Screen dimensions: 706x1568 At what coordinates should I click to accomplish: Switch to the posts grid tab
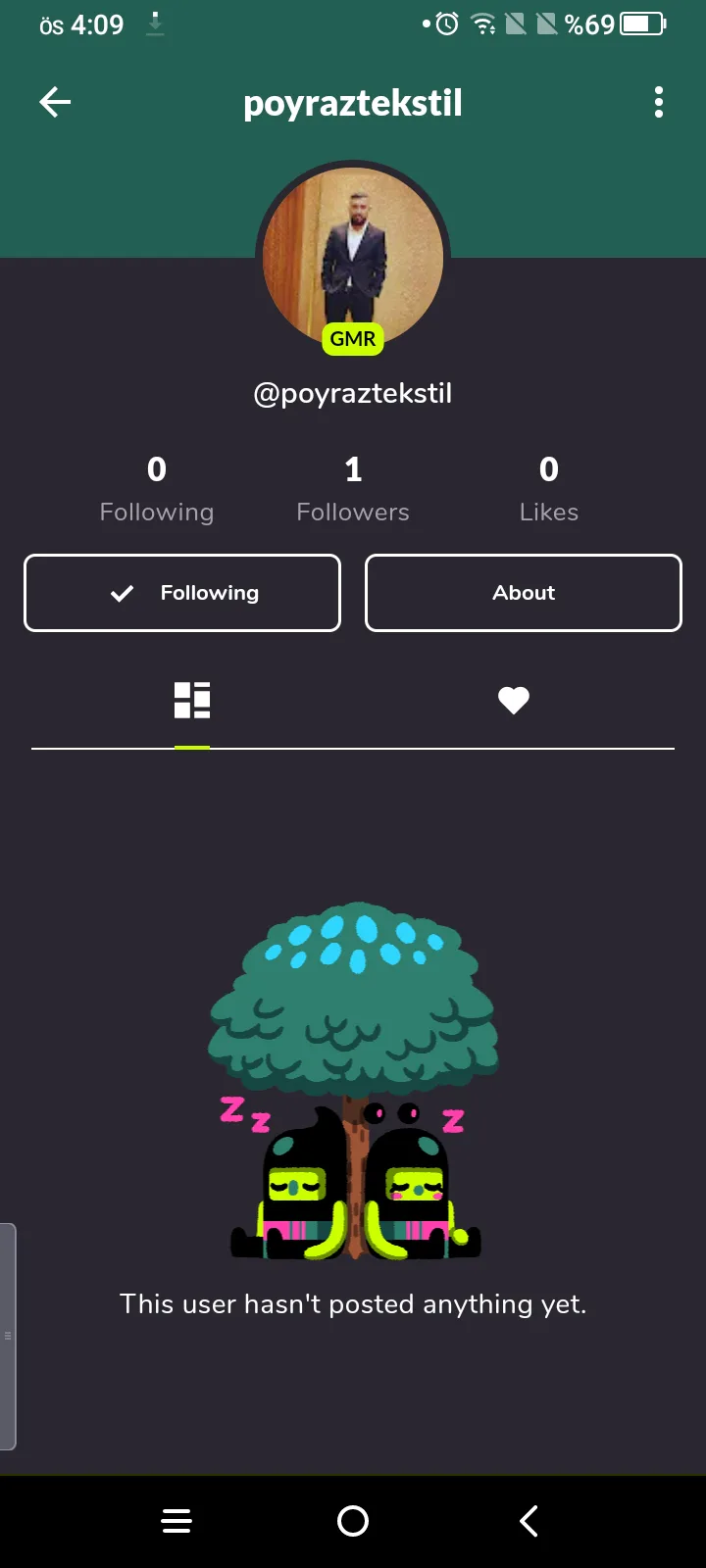(x=192, y=700)
